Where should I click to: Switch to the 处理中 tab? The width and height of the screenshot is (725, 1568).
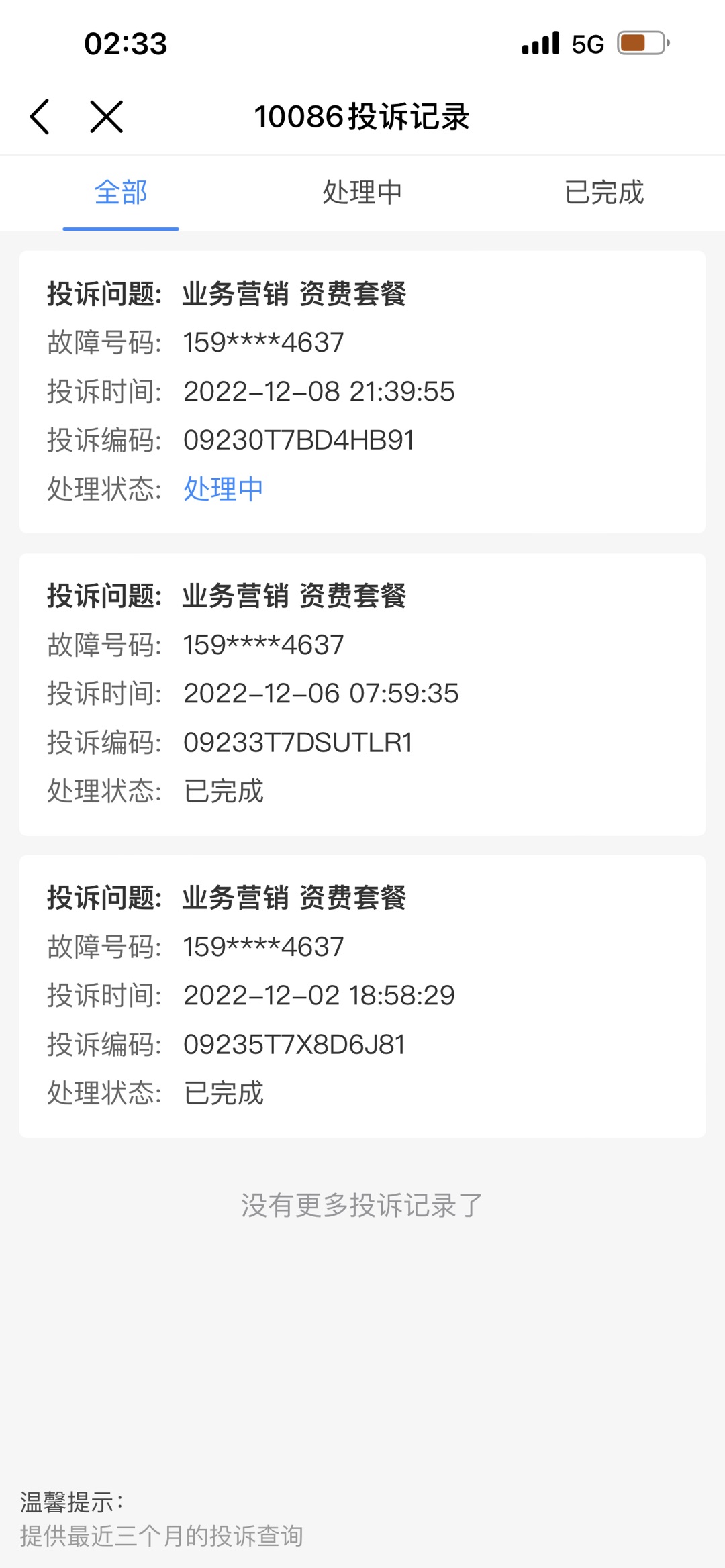click(x=362, y=193)
